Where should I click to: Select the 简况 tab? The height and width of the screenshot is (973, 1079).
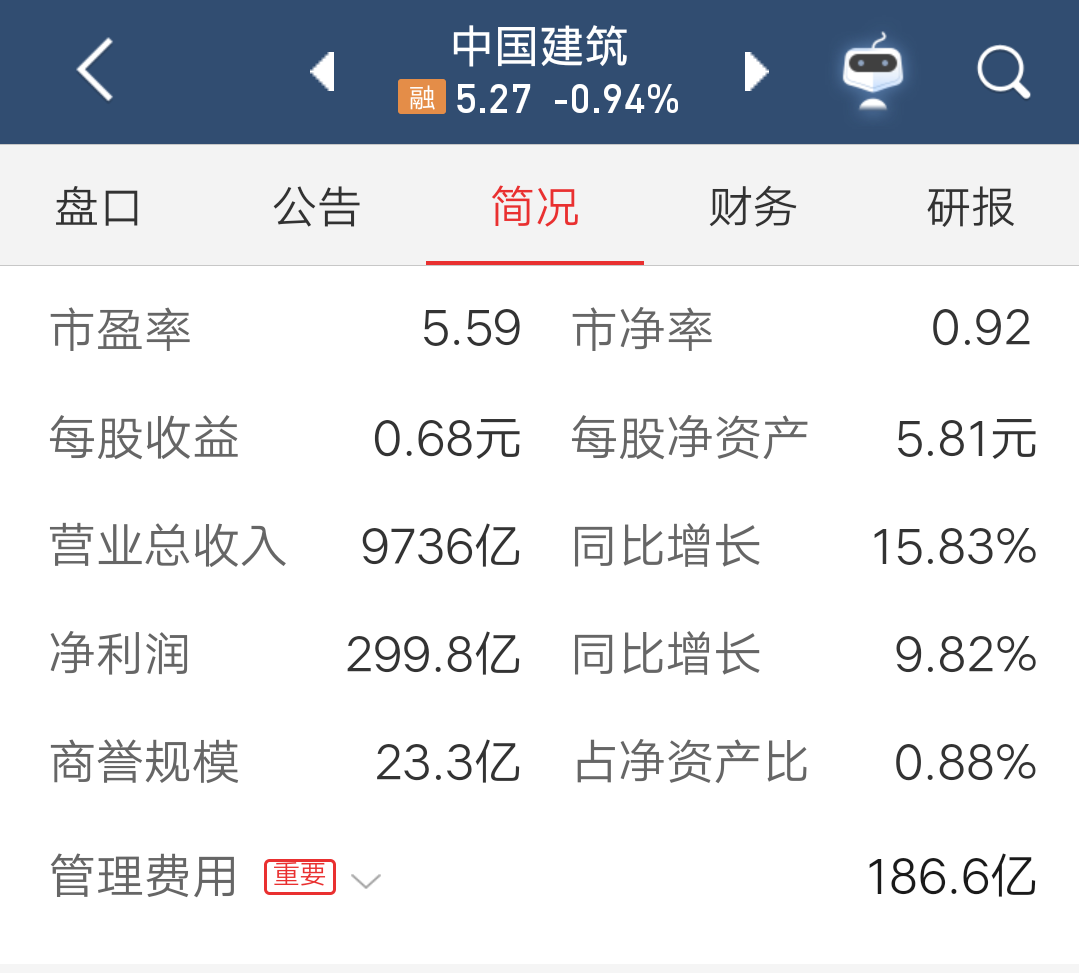coord(535,207)
